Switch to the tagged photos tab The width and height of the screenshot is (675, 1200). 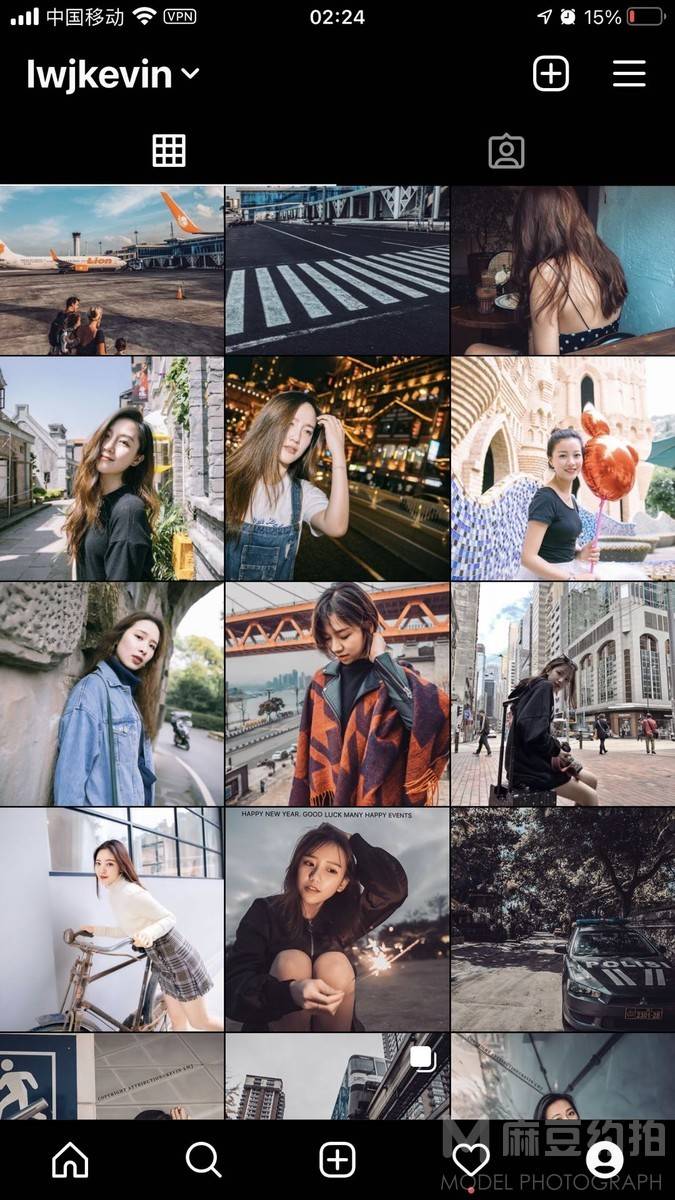click(x=506, y=151)
